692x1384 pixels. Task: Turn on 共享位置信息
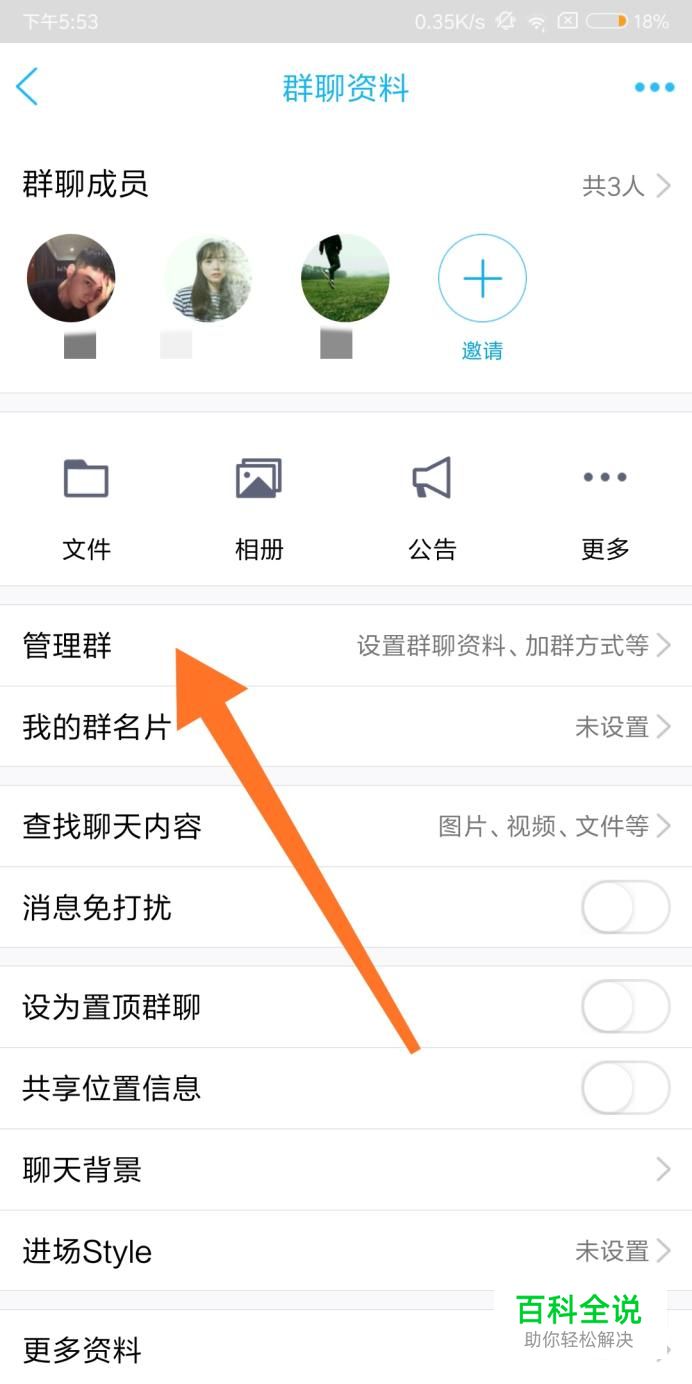pyautogui.click(x=625, y=1088)
